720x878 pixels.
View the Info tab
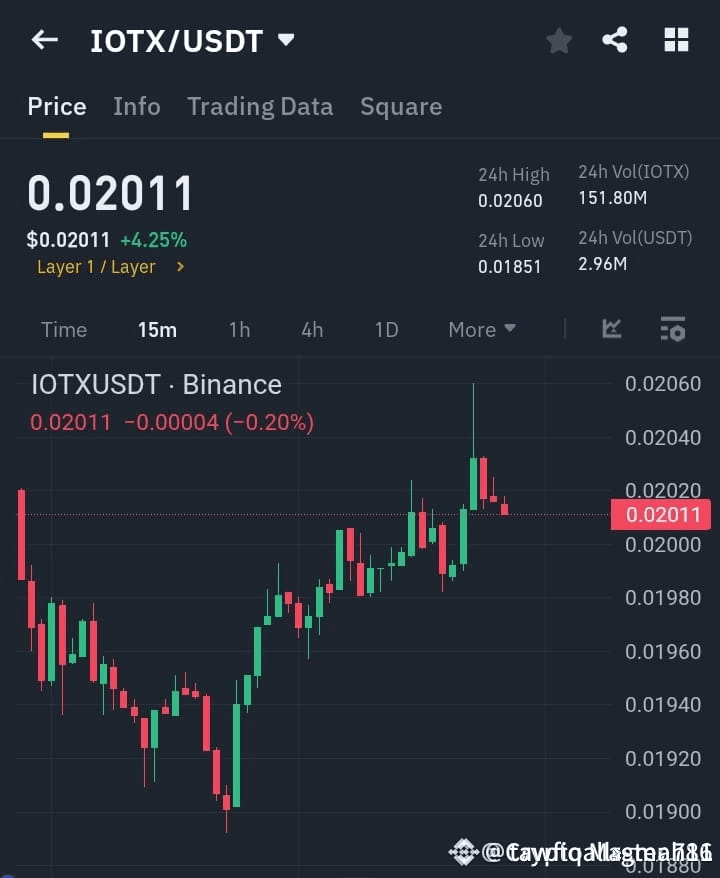point(136,106)
